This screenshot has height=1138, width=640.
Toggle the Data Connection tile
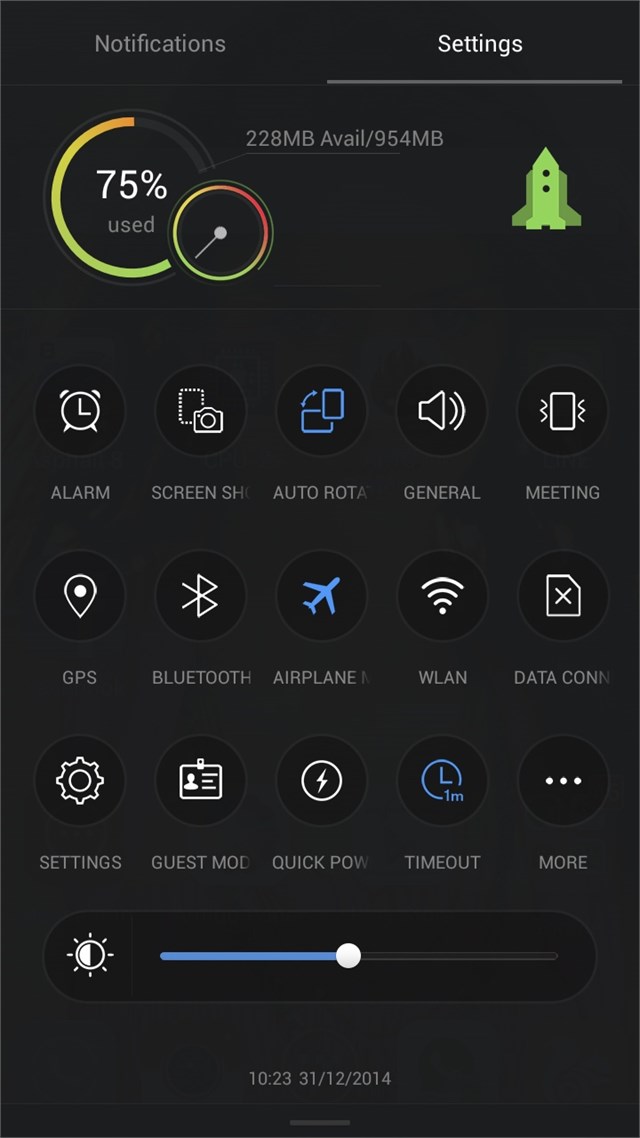pyautogui.click(x=562, y=596)
